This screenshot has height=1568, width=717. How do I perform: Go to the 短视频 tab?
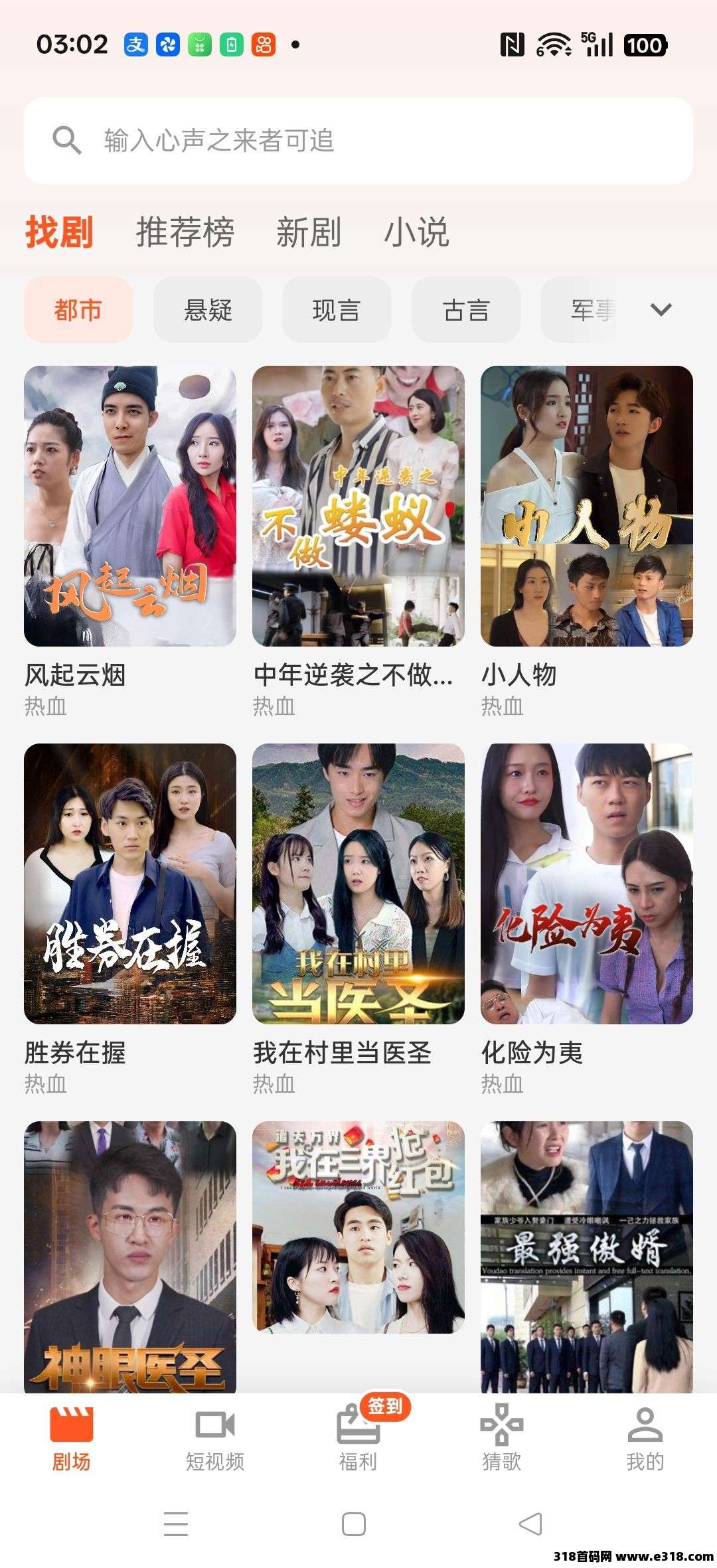215,1441
